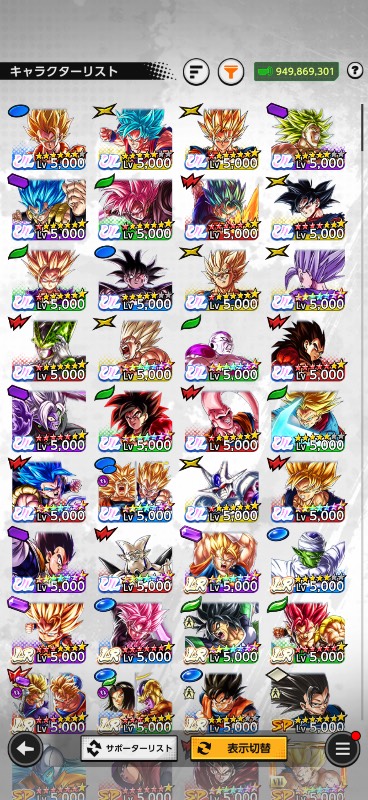368x800 pixels.
Task: Choose the Full Power Frieza character tile
Action: point(222,349)
